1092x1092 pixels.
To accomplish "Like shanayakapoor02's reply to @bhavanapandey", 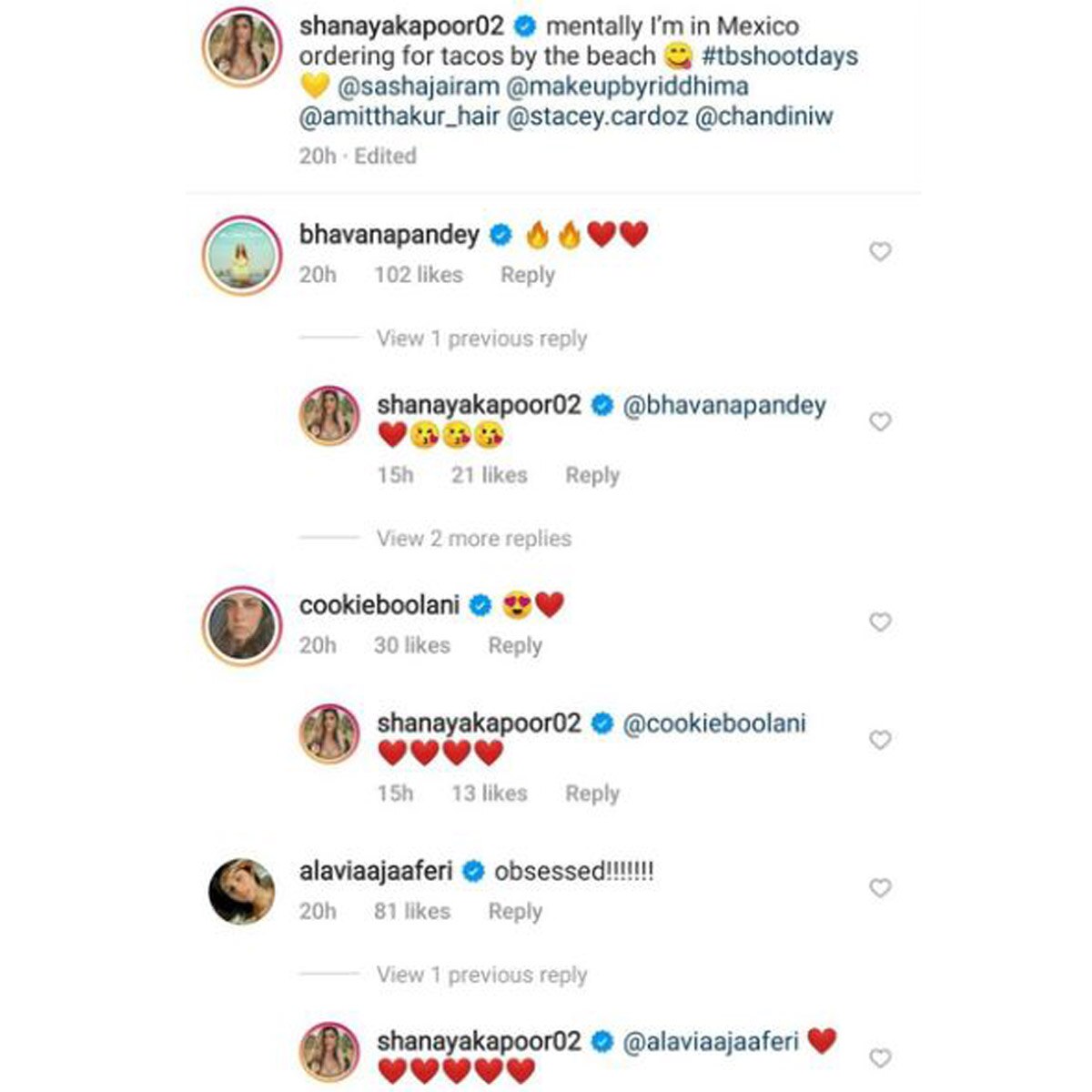I will click(879, 422).
